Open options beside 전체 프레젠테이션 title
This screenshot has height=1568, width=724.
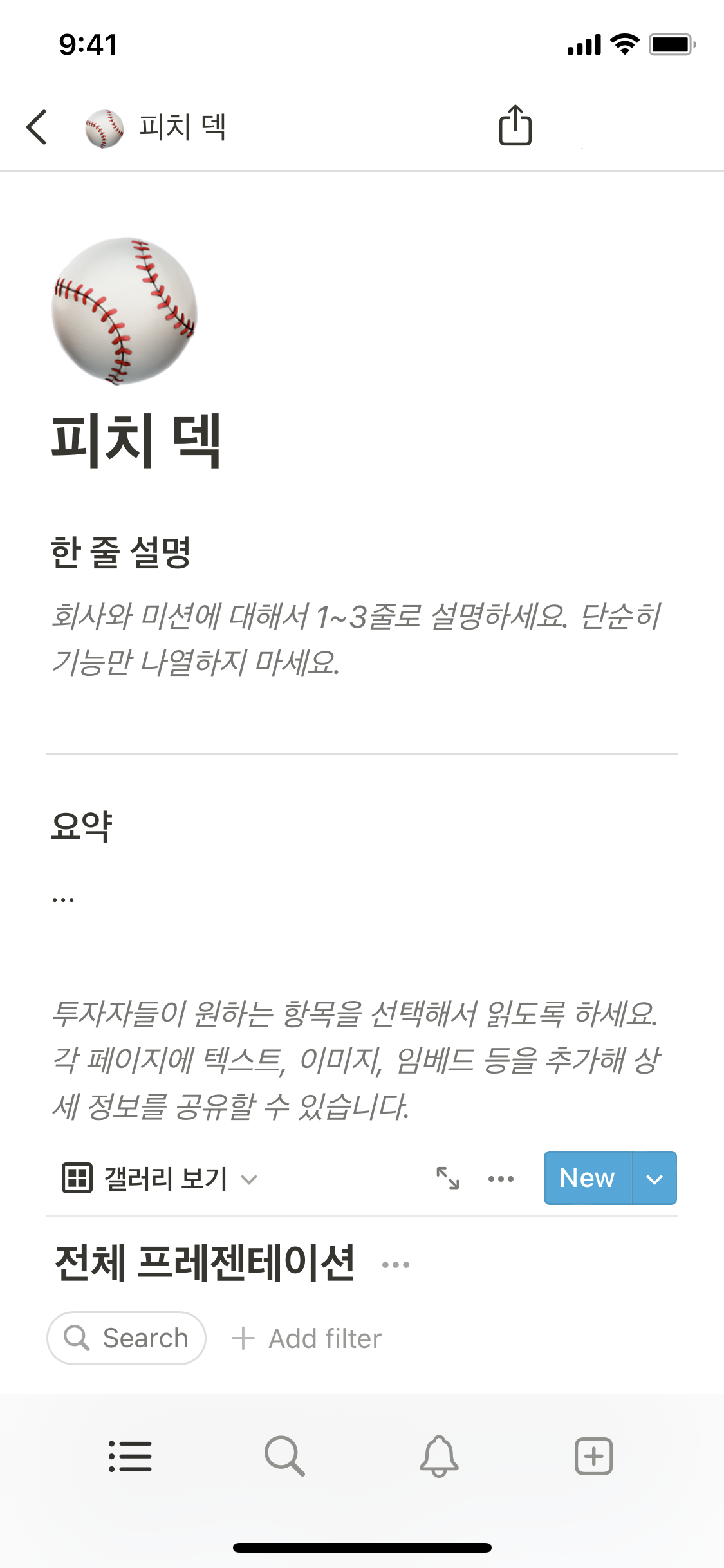pos(396,1265)
